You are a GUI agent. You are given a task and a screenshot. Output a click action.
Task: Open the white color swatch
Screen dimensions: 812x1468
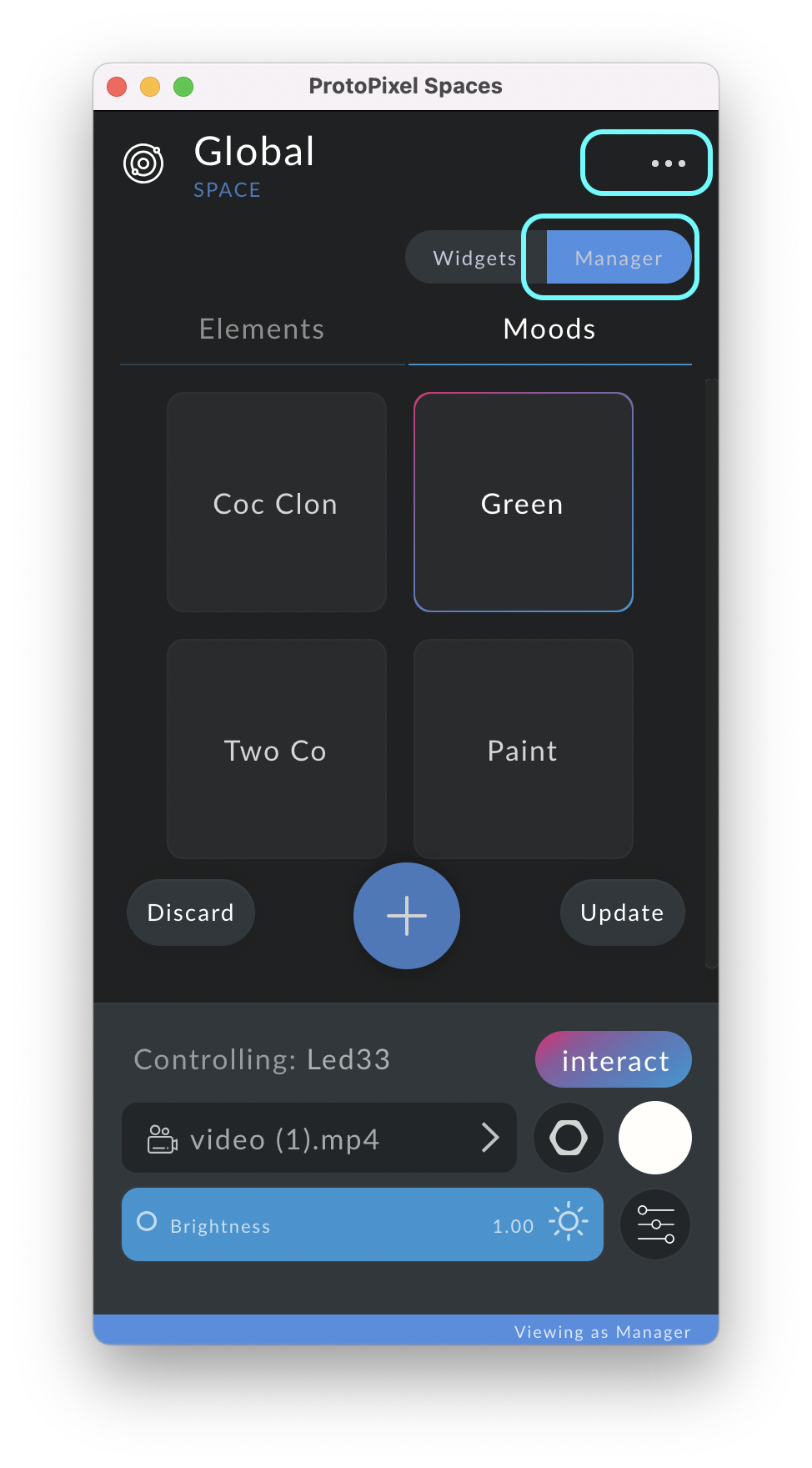pyautogui.click(x=654, y=1139)
